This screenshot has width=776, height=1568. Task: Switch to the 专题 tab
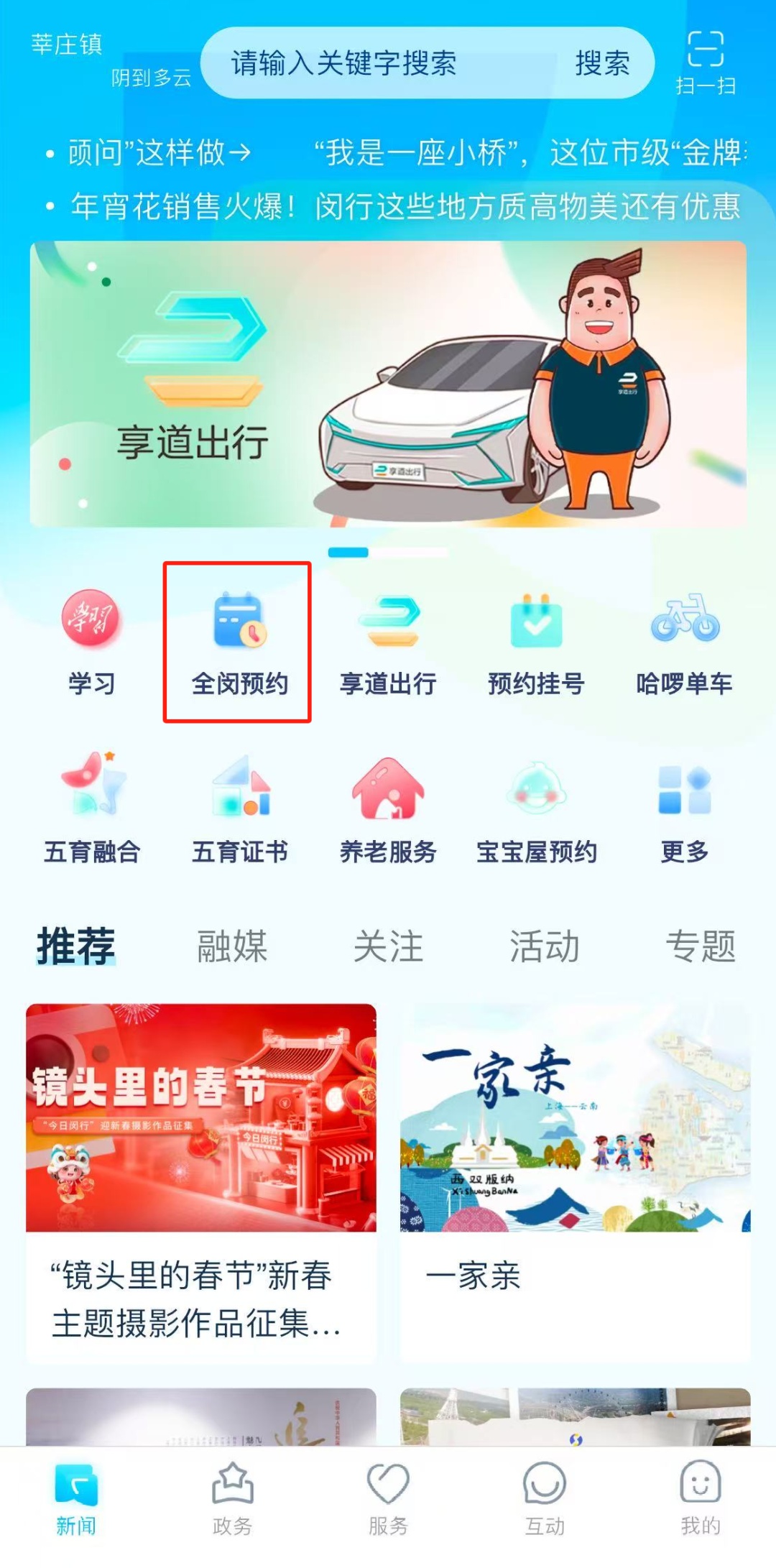(x=700, y=946)
